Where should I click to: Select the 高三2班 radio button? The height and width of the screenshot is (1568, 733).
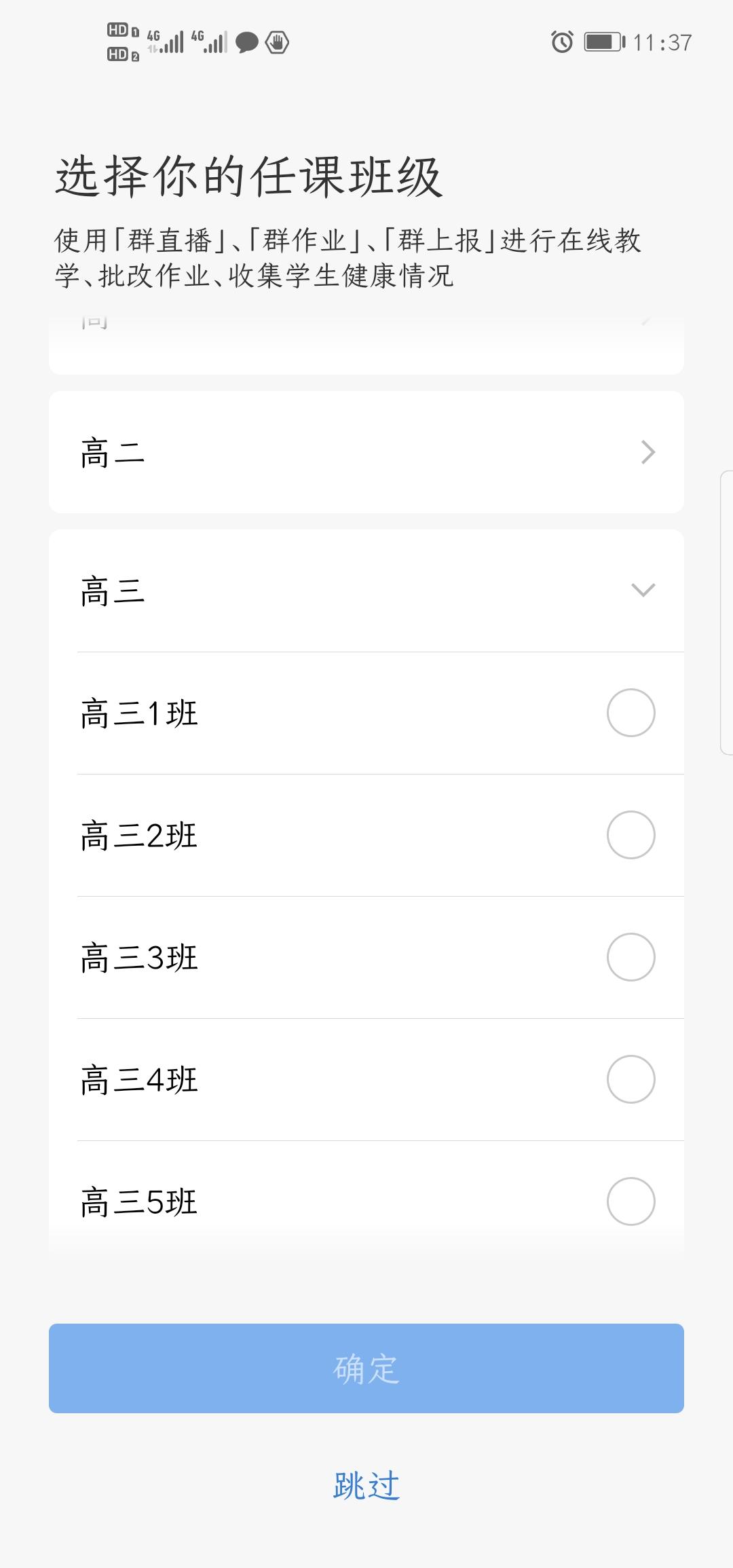[x=631, y=835]
